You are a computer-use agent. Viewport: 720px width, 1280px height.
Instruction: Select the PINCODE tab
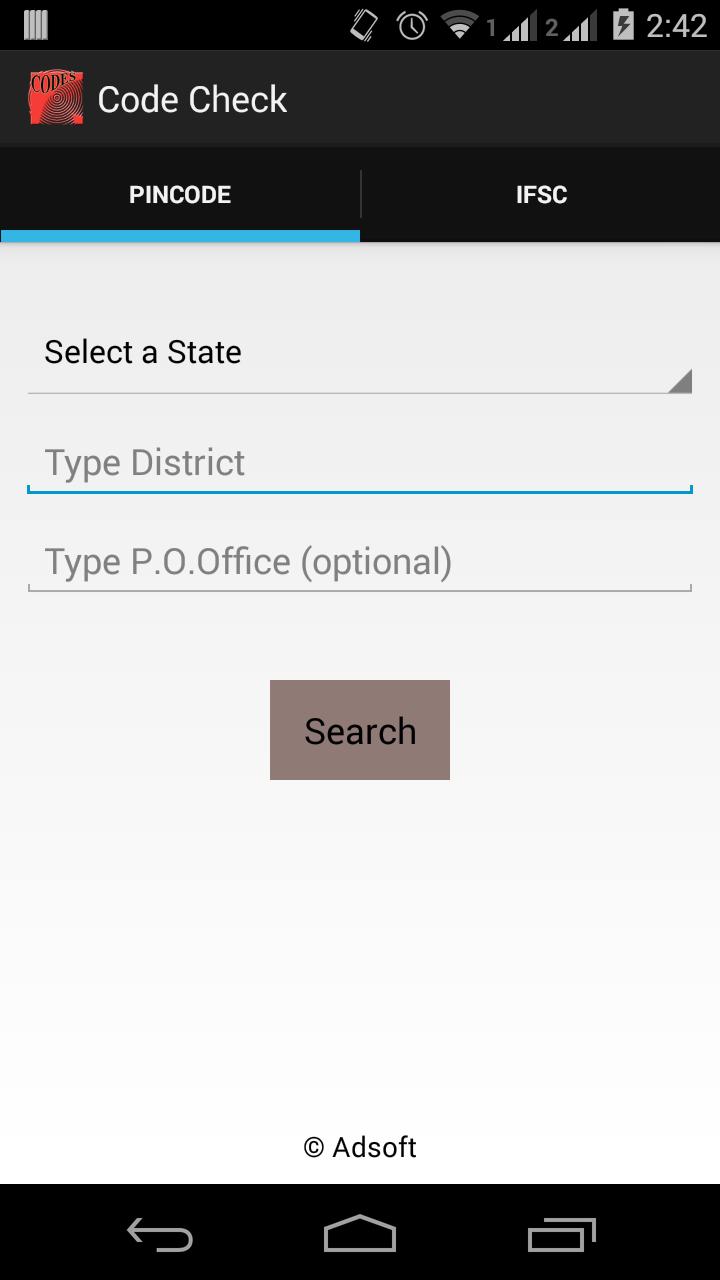pyautogui.click(x=180, y=194)
